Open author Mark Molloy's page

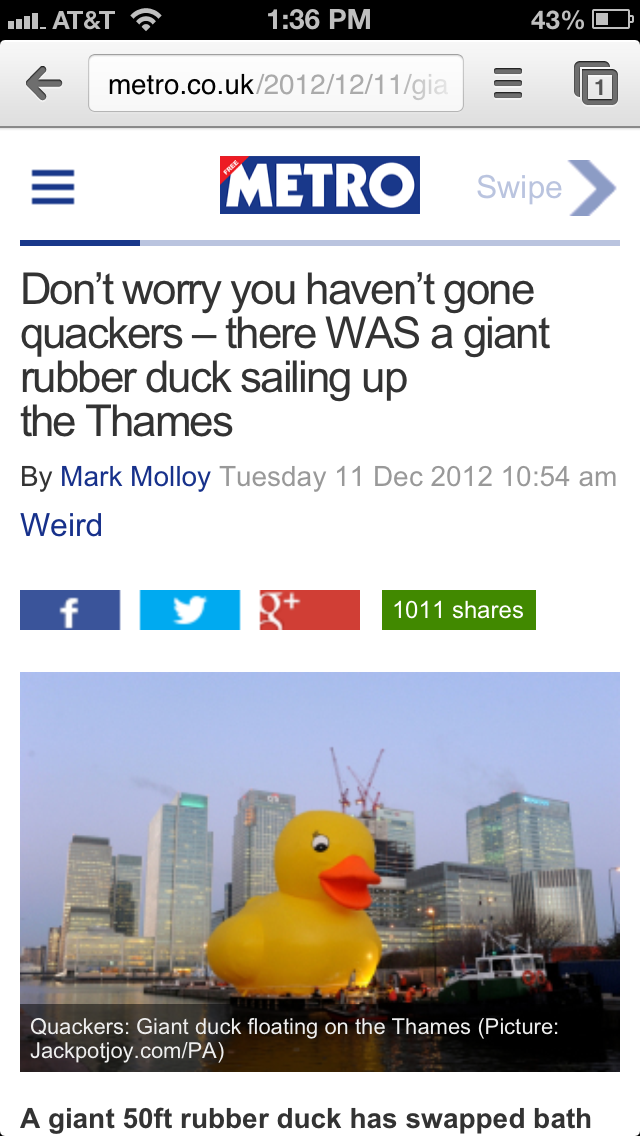136,477
